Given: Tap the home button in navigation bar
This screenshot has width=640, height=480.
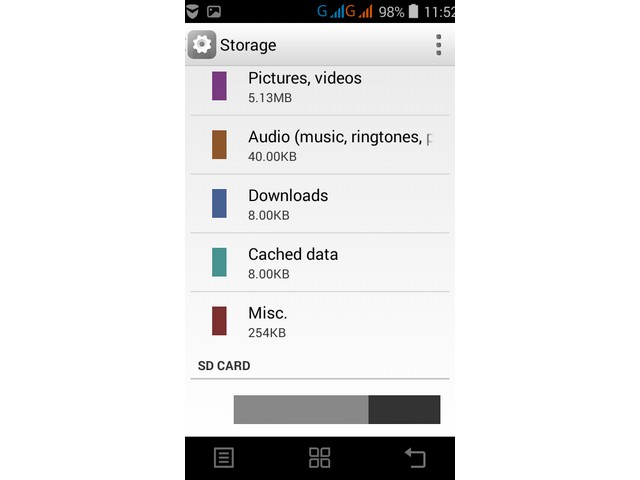Looking at the screenshot, I should tap(320, 458).
